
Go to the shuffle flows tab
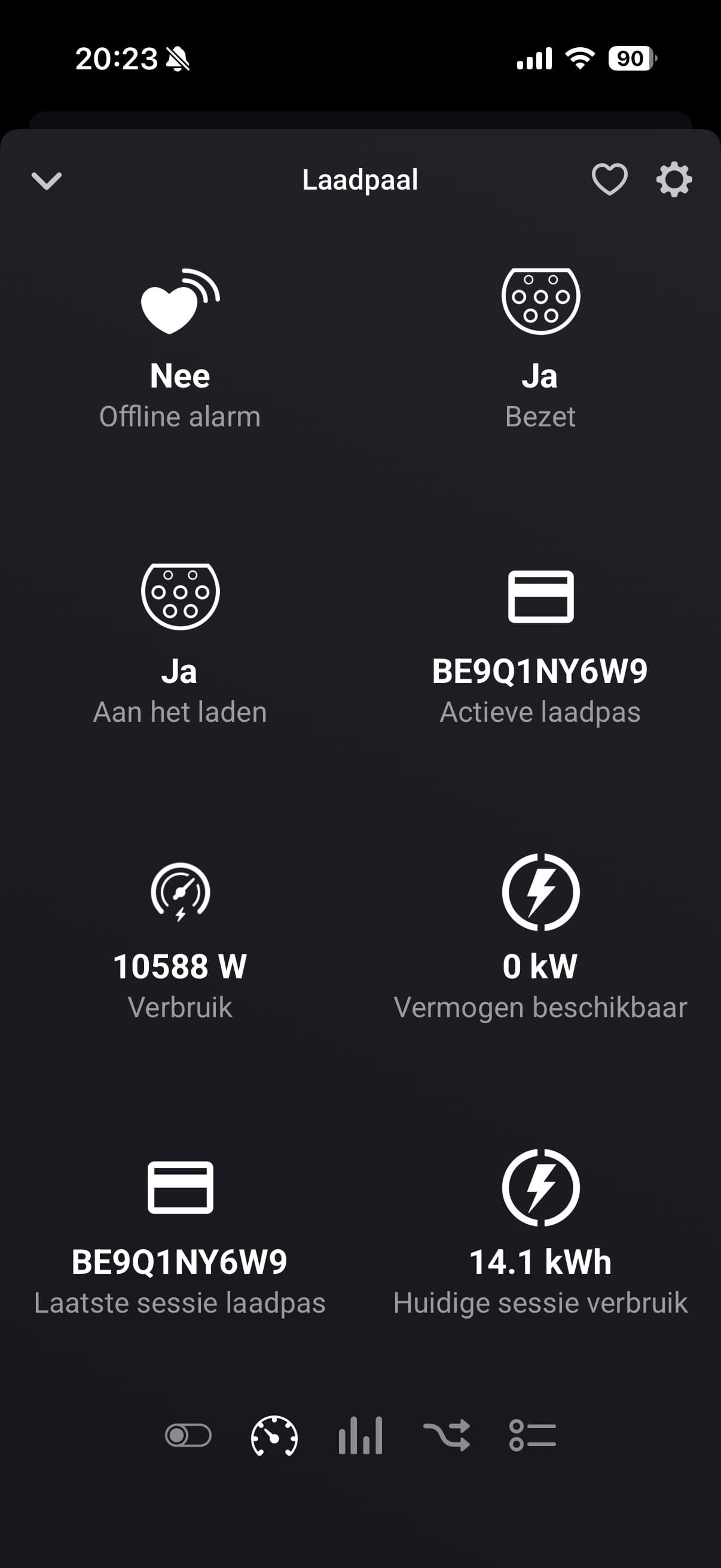pyautogui.click(x=447, y=1436)
